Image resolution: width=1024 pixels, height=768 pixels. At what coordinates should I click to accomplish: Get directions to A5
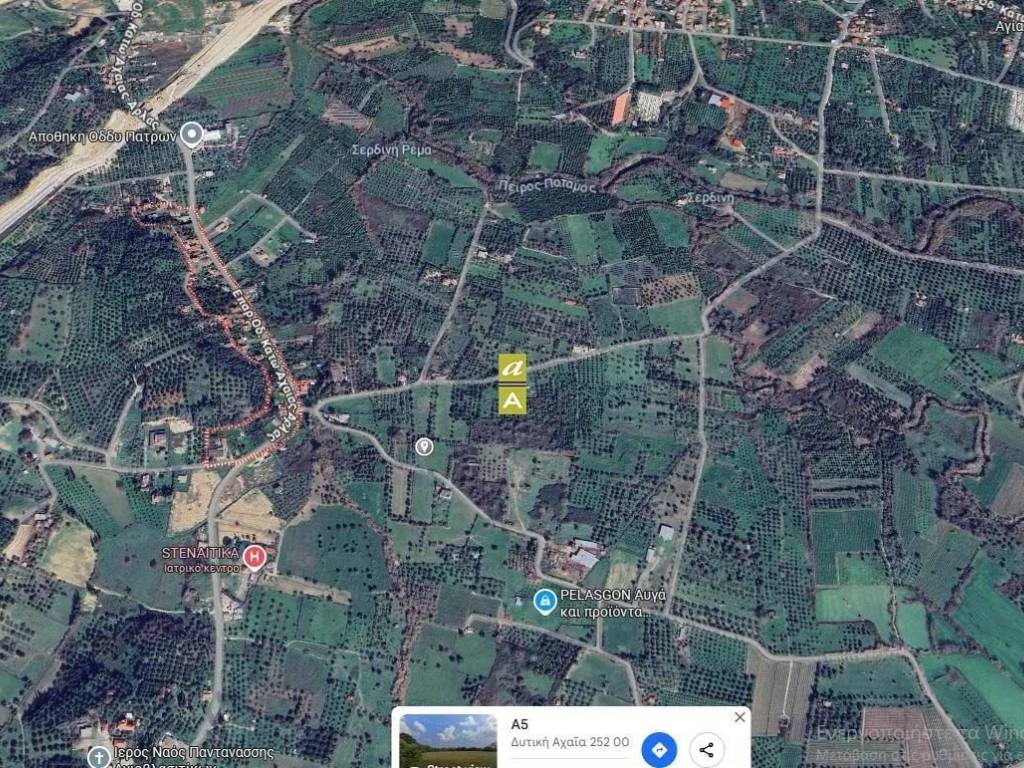[x=659, y=749]
